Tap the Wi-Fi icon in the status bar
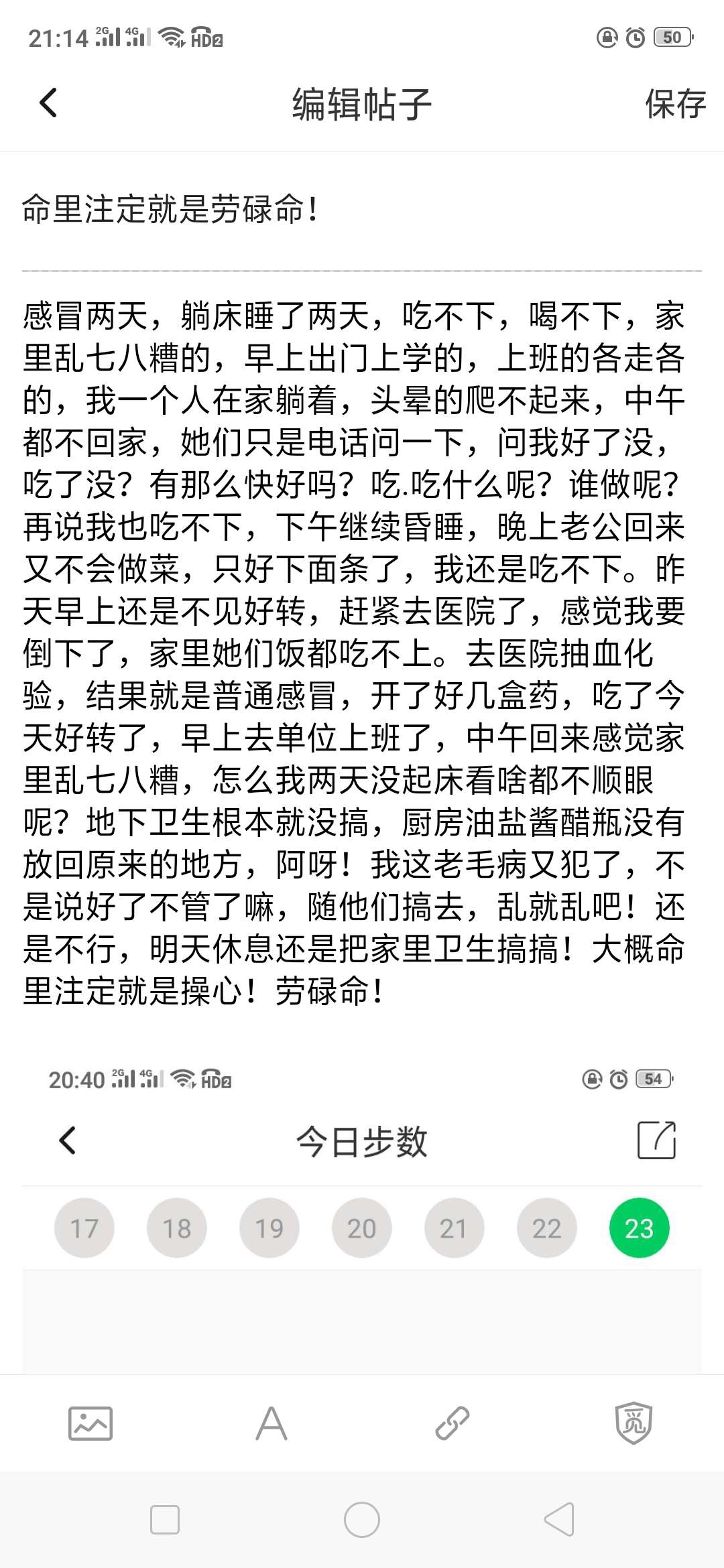724x1568 pixels. (172, 37)
